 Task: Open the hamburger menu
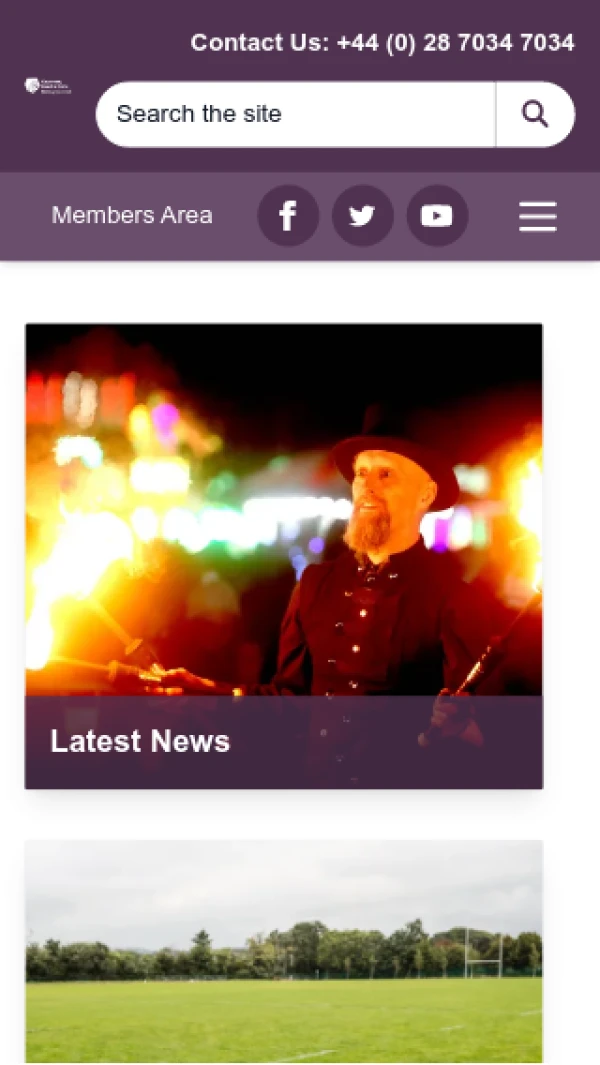pos(537,216)
